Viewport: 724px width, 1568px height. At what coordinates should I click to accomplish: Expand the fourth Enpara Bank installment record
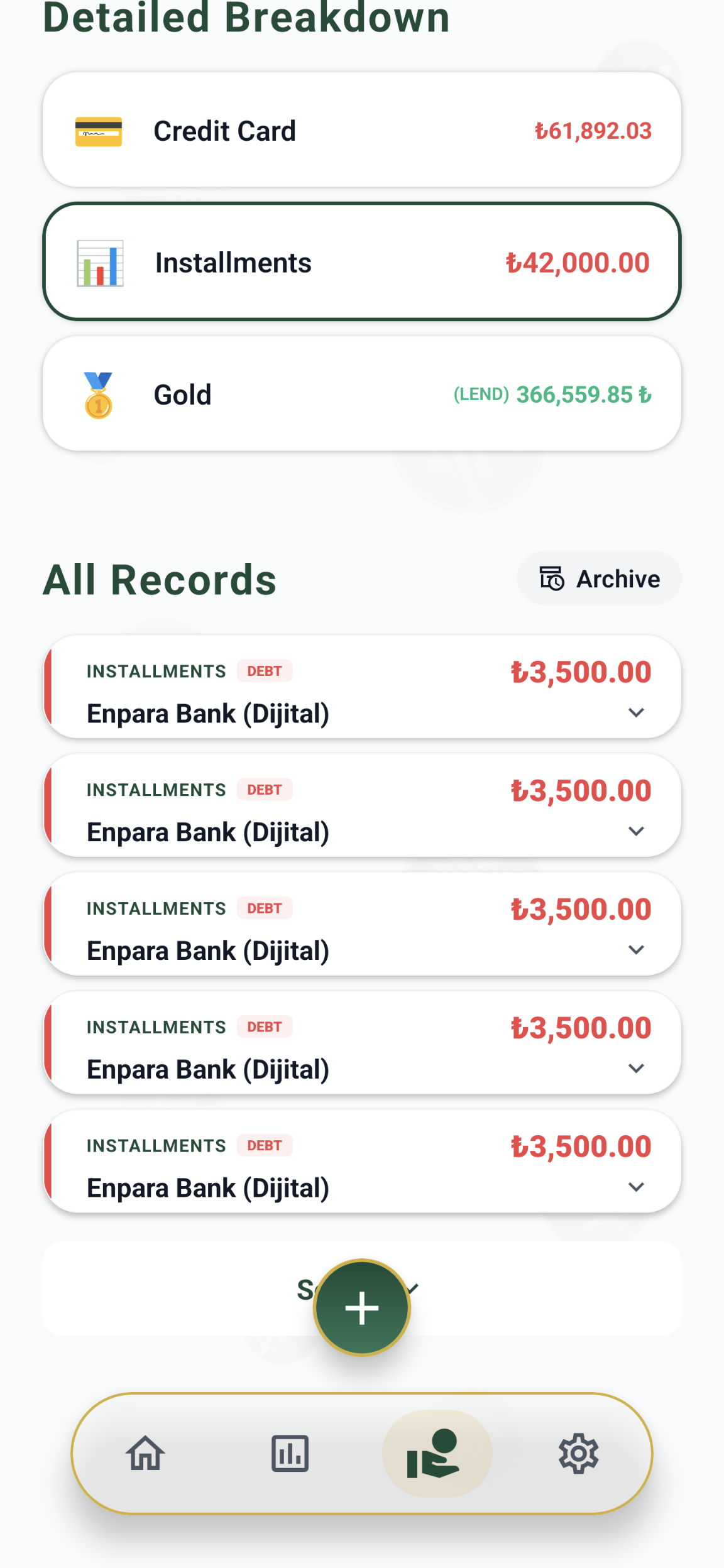click(x=637, y=1068)
